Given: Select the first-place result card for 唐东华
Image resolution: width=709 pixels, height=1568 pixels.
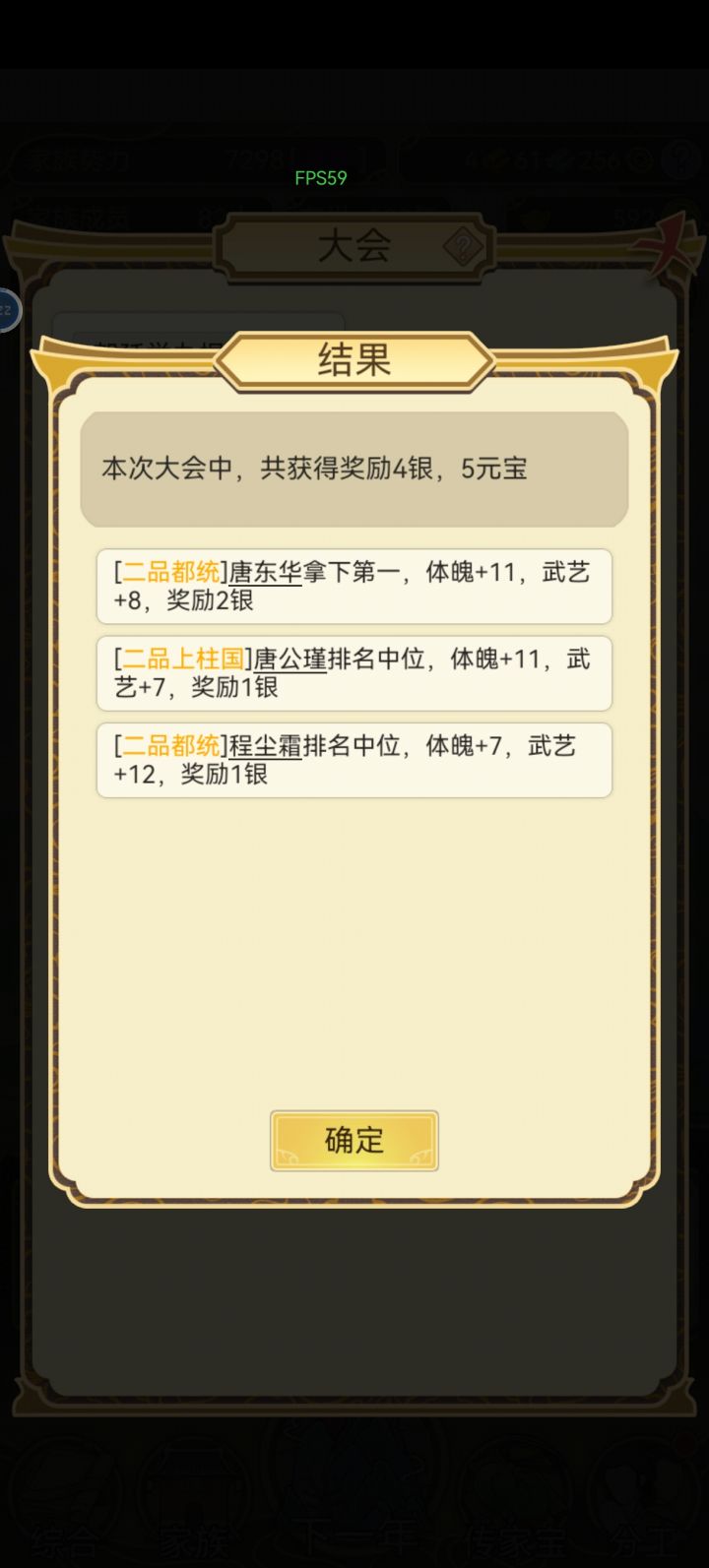Looking at the screenshot, I should click(x=354, y=586).
